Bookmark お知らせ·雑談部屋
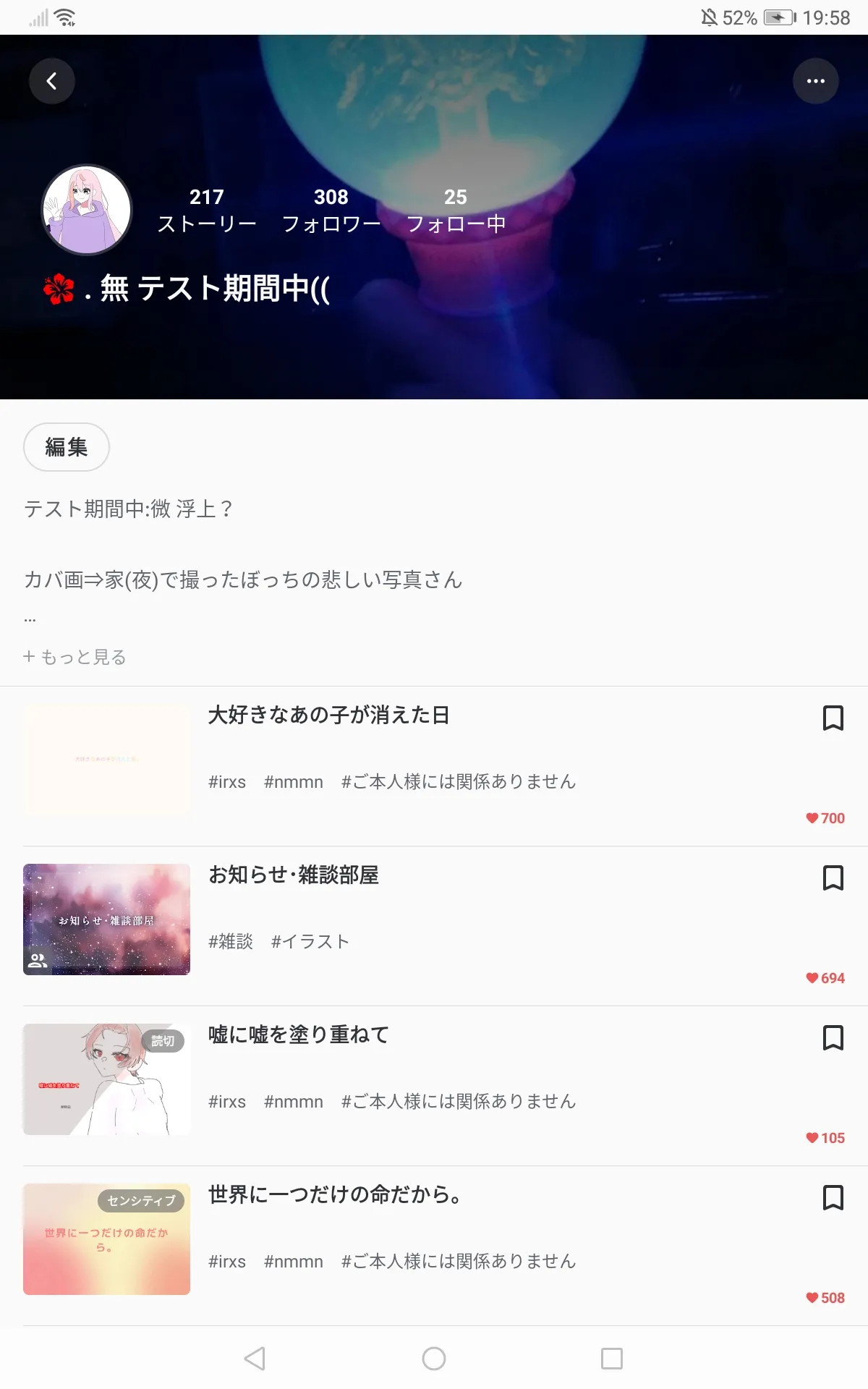 click(833, 878)
